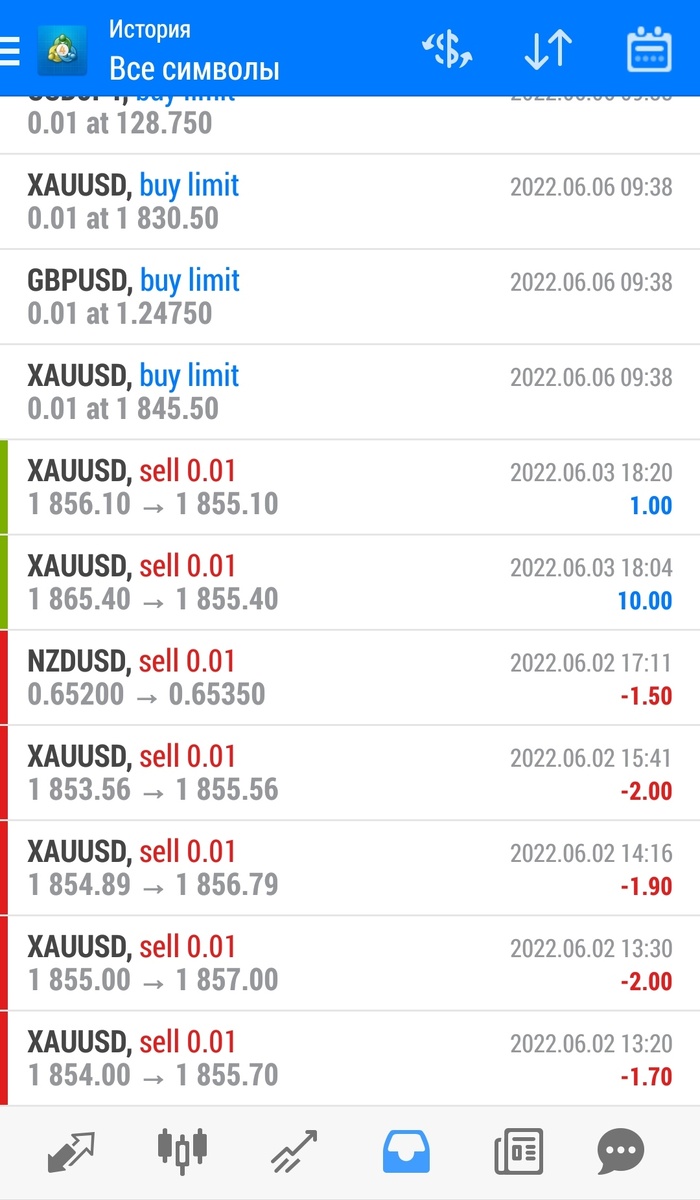Pick a date range with calendar icon

(649, 50)
